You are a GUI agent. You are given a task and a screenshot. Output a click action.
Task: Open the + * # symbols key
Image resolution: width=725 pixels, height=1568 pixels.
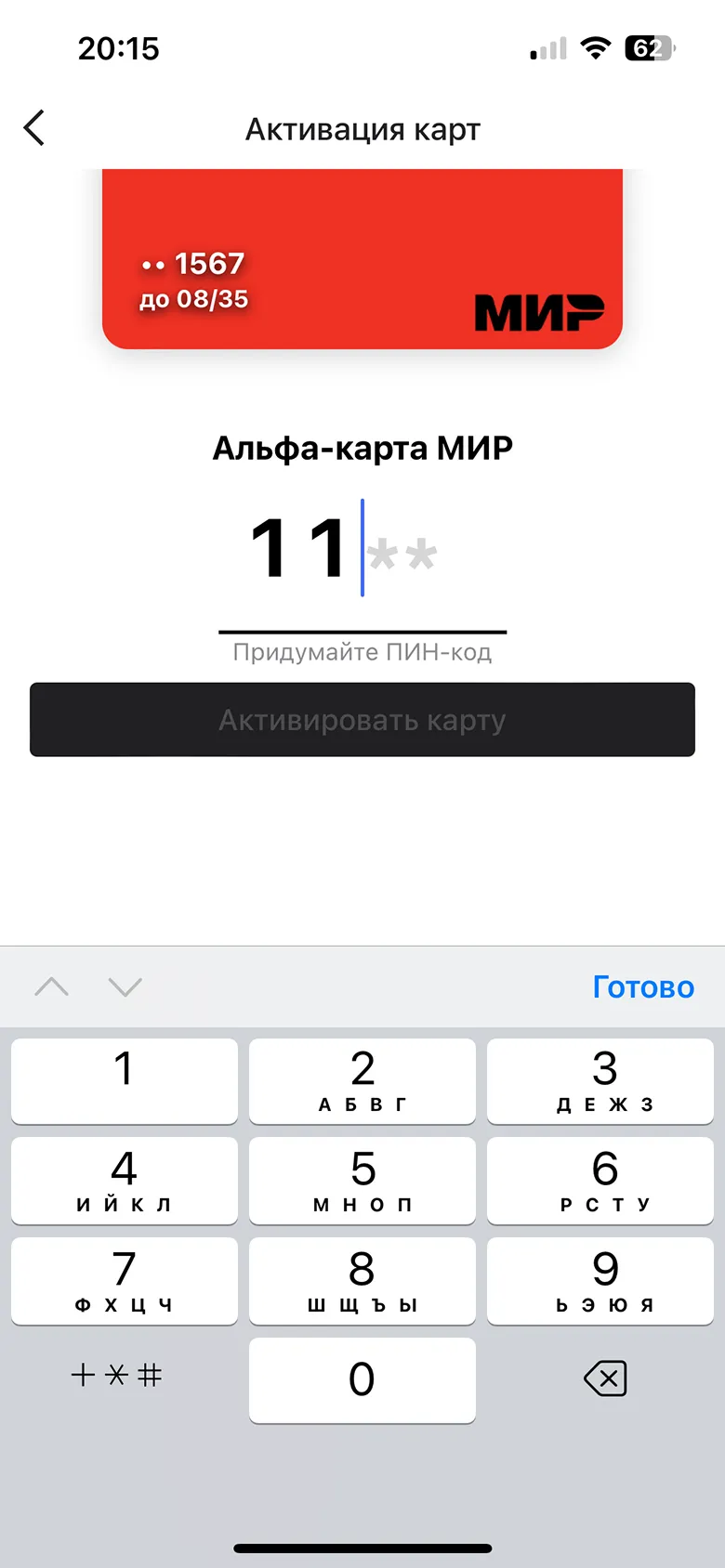(x=117, y=1375)
